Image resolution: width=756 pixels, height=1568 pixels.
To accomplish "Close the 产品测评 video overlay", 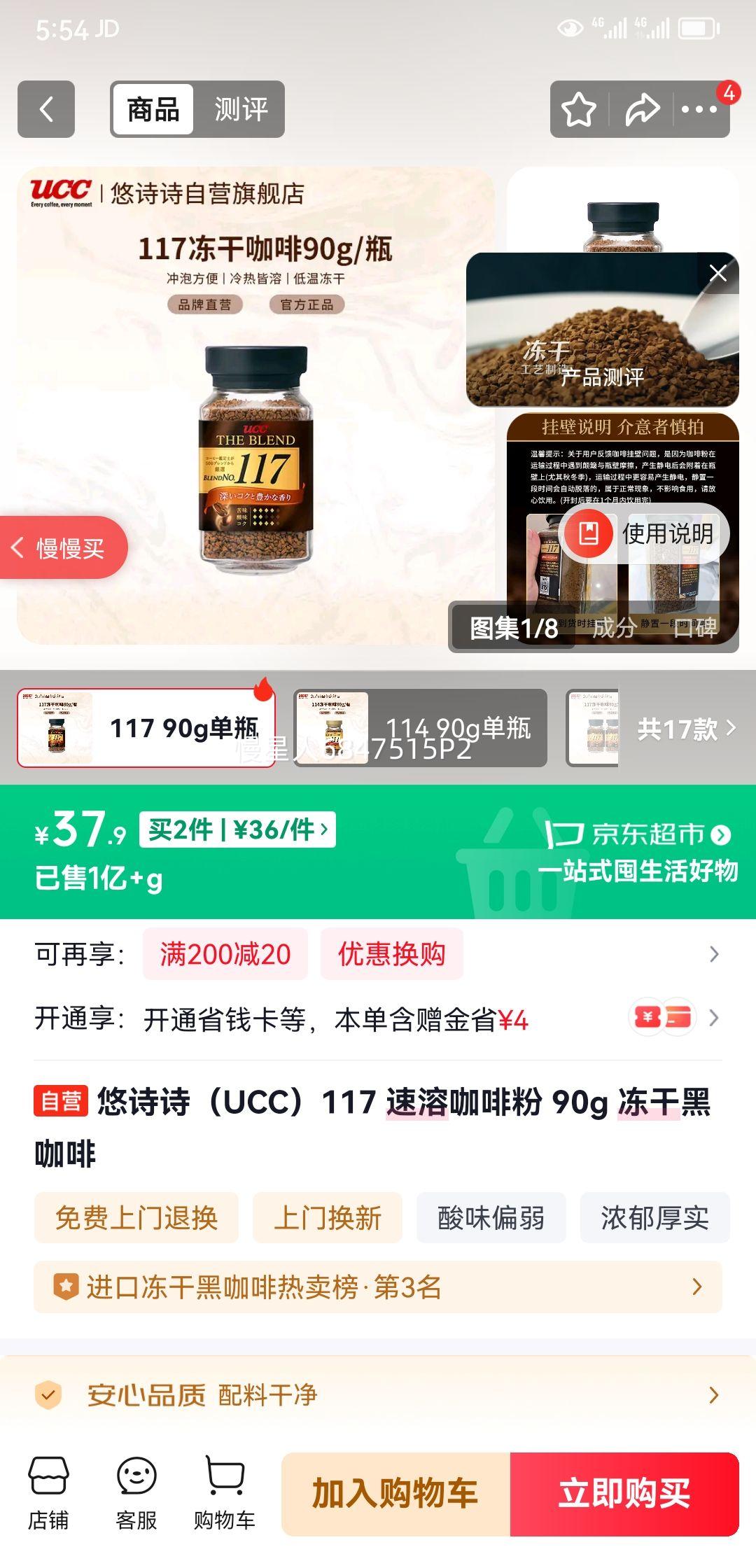I will coord(717,274).
